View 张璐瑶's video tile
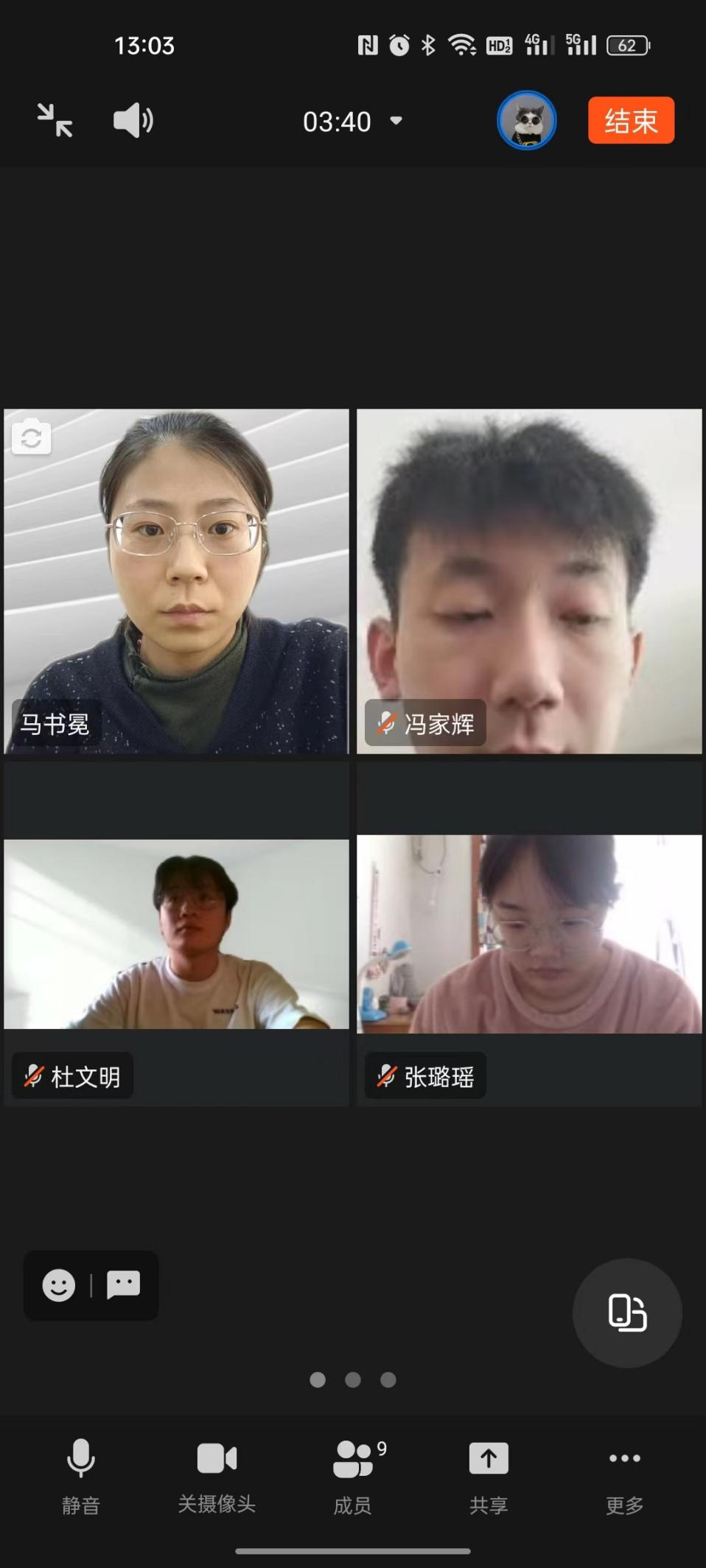This screenshot has width=706, height=1568. click(x=529, y=934)
